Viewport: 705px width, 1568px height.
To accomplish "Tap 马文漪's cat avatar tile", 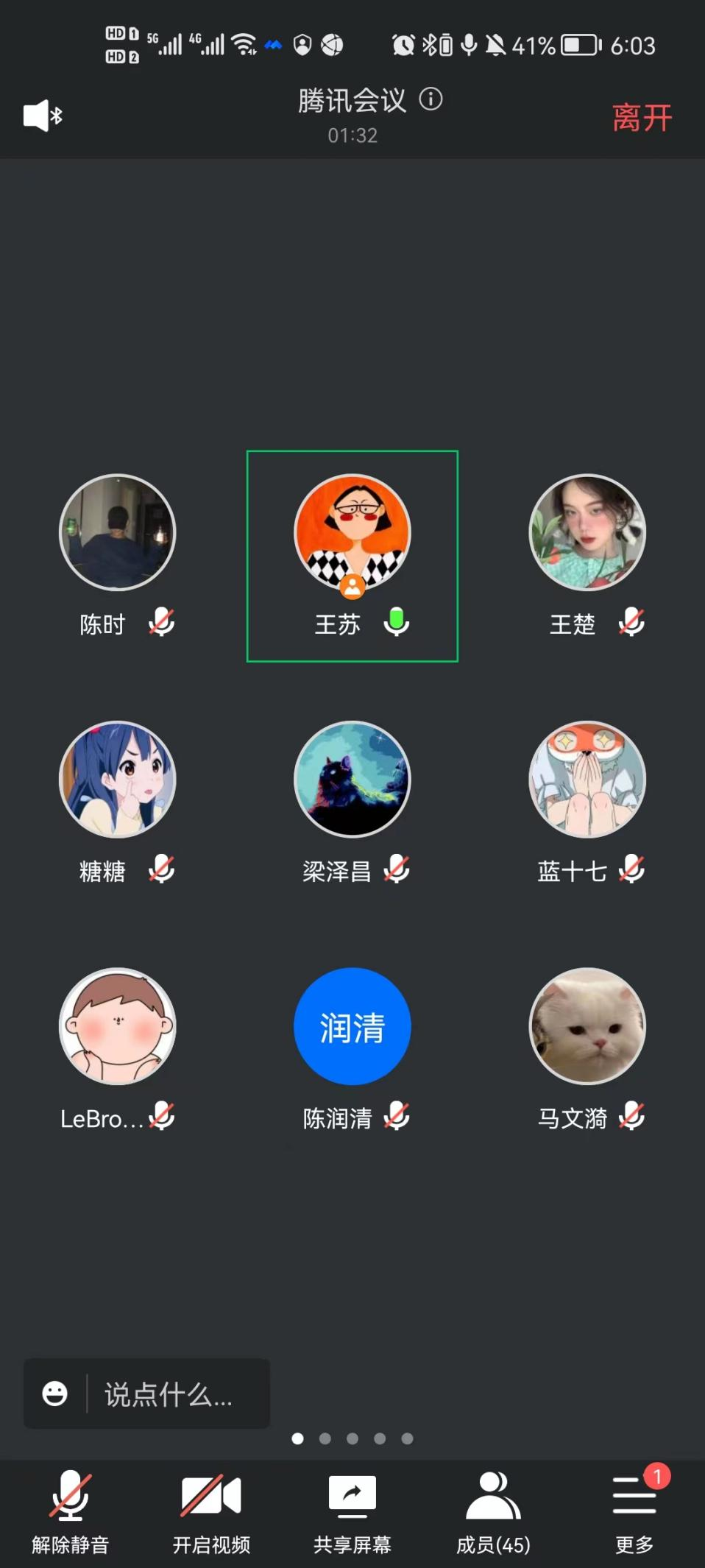I will click(587, 1026).
